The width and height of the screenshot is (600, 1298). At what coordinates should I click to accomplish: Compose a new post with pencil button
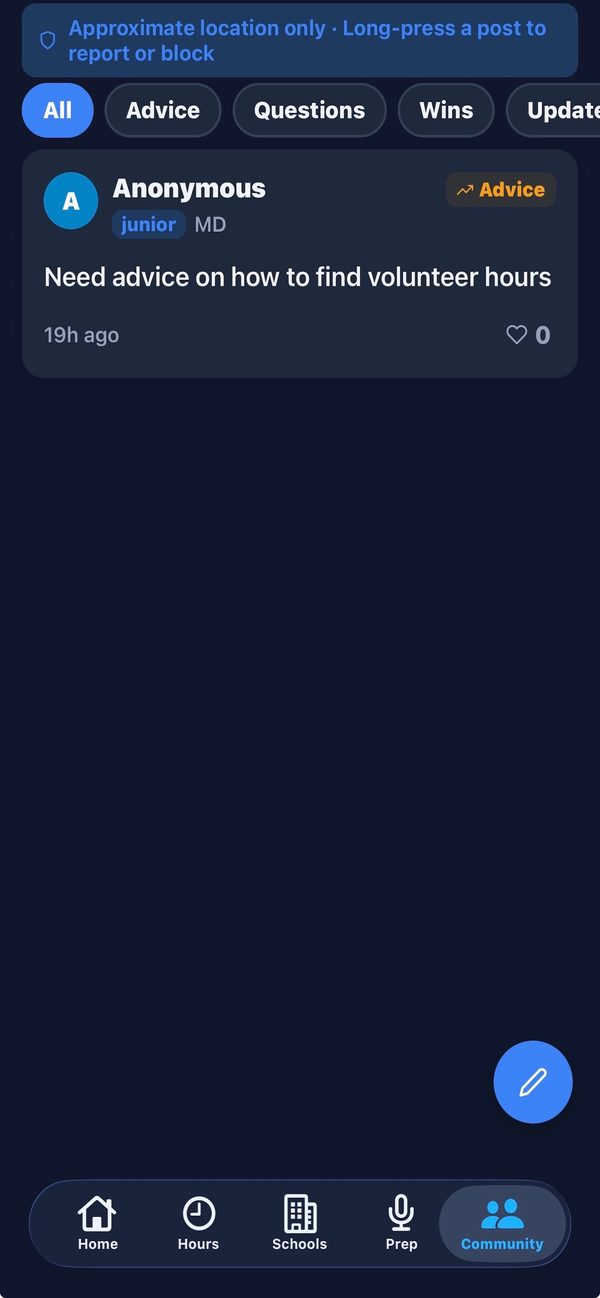[533, 1082]
